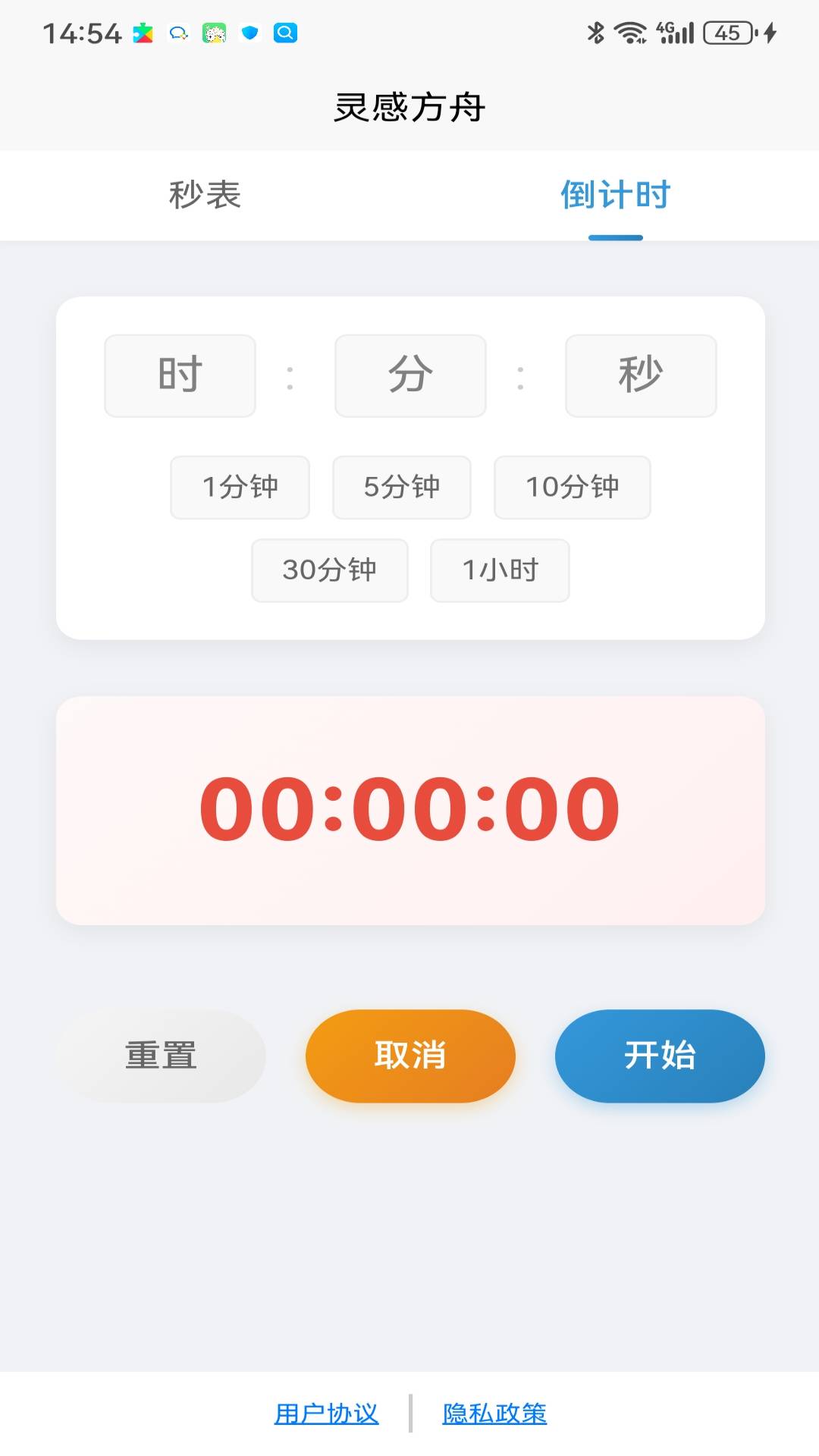Click the browser search icon in status bar
The height and width of the screenshot is (1456, 819).
286,33
